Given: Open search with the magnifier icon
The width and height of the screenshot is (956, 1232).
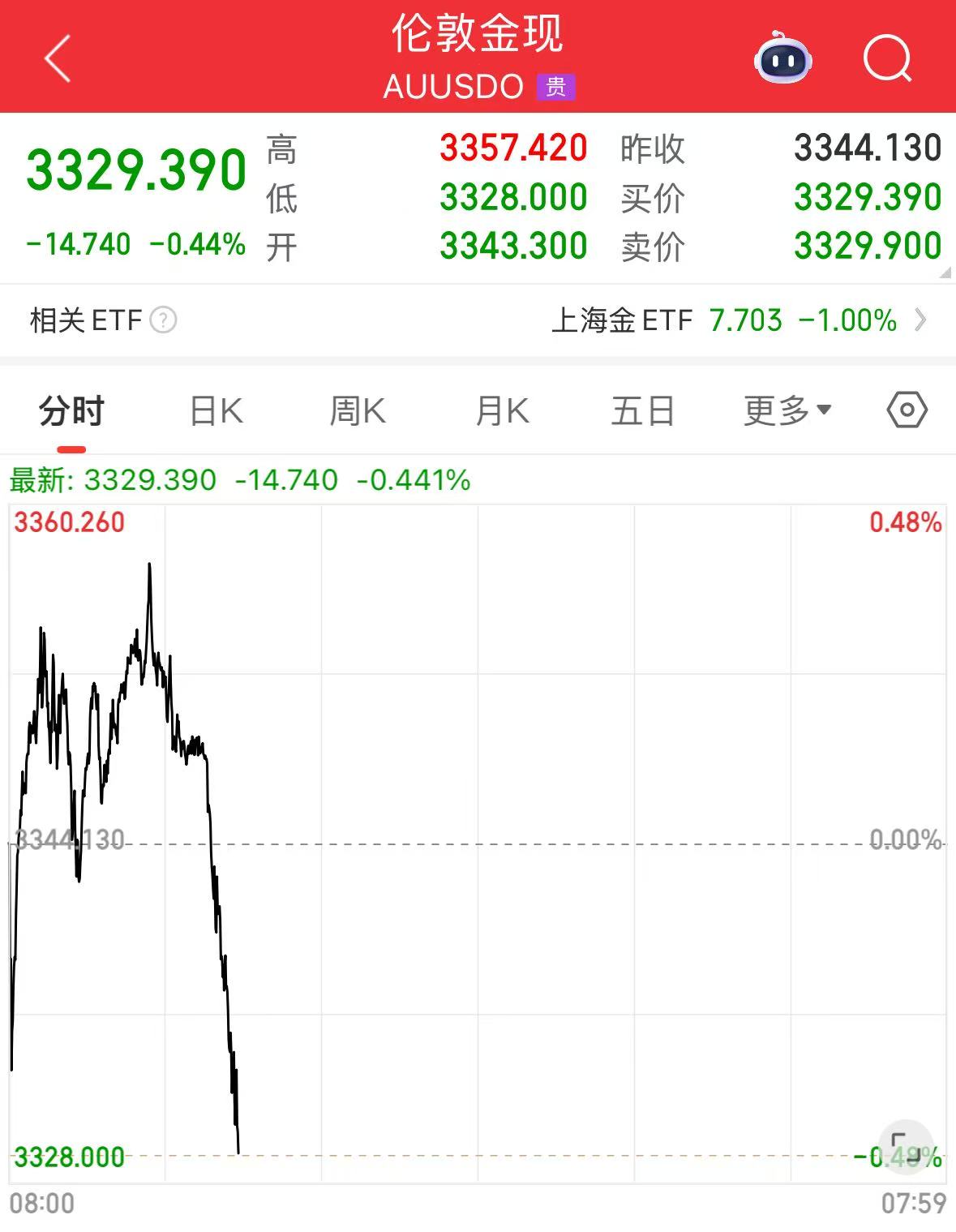Looking at the screenshot, I should pyautogui.click(x=887, y=58).
